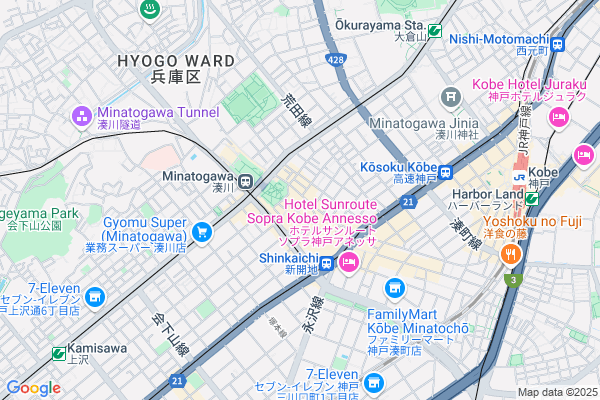The height and width of the screenshot is (400, 600).
Task: Tap the Yoshoku no Fuji restaurant pin
Action: (x=513, y=254)
